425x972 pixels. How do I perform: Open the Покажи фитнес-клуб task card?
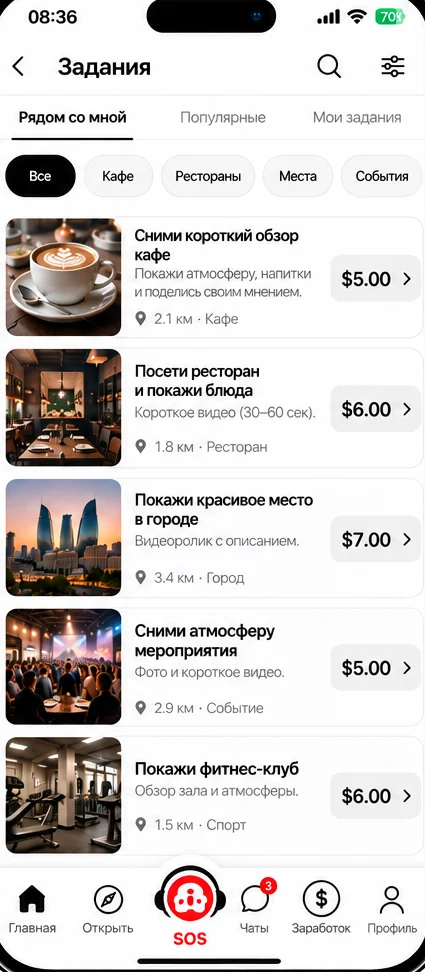[x=213, y=795]
